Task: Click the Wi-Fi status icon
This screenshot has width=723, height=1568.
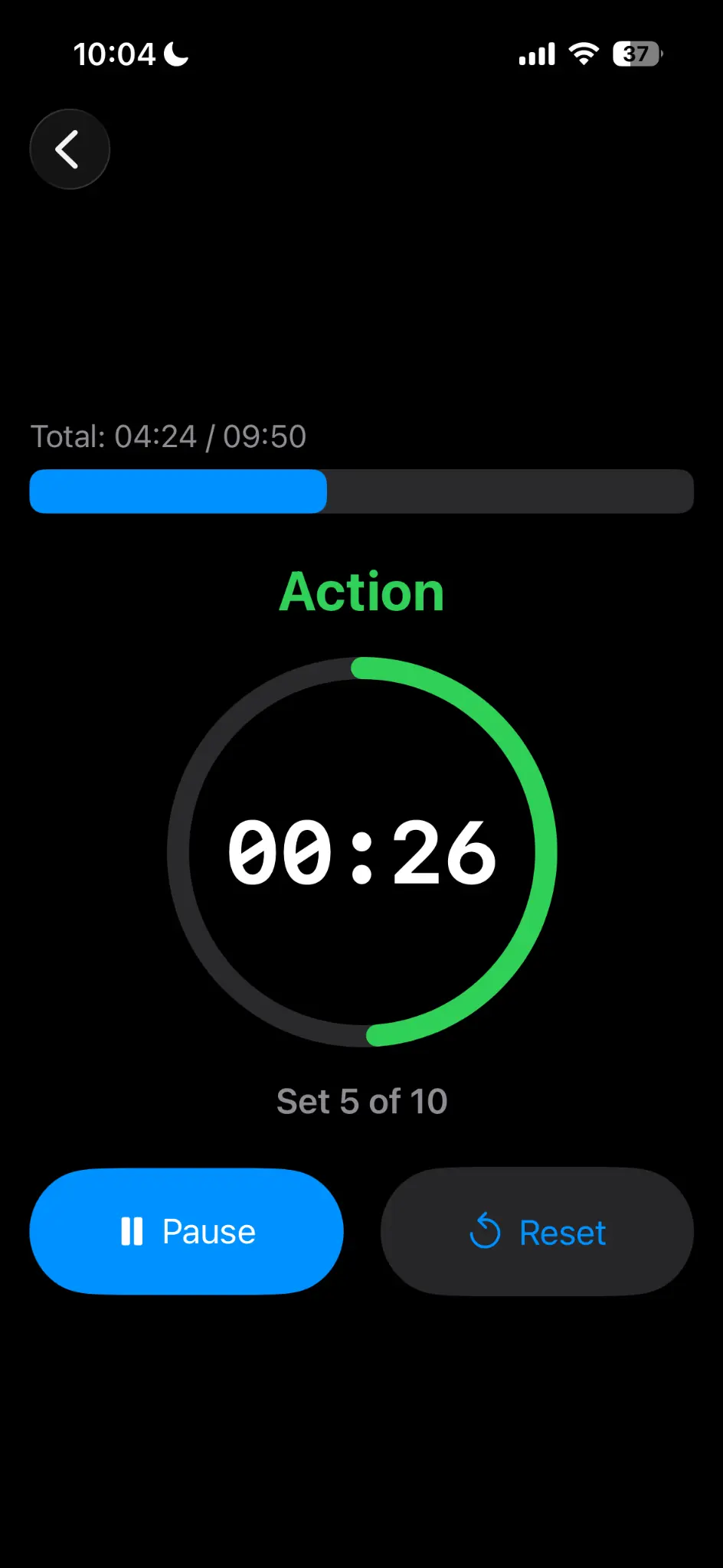Action: tap(583, 53)
